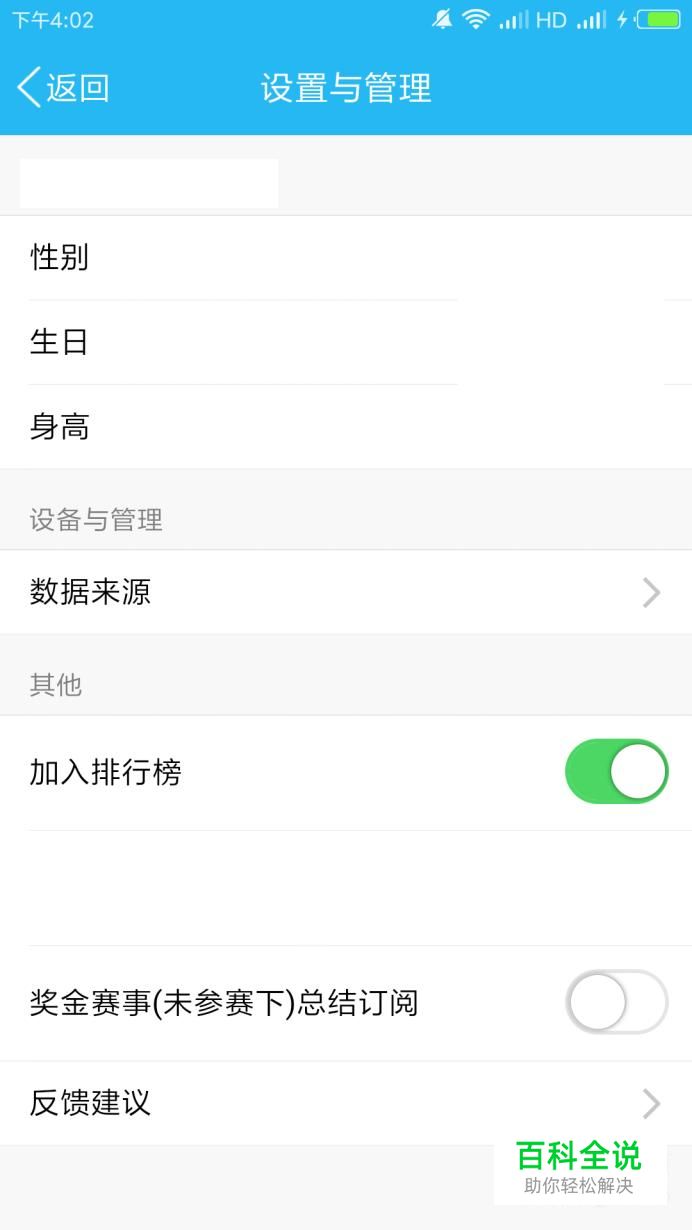
Task: Open the 身高 setting row
Action: click(x=346, y=427)
